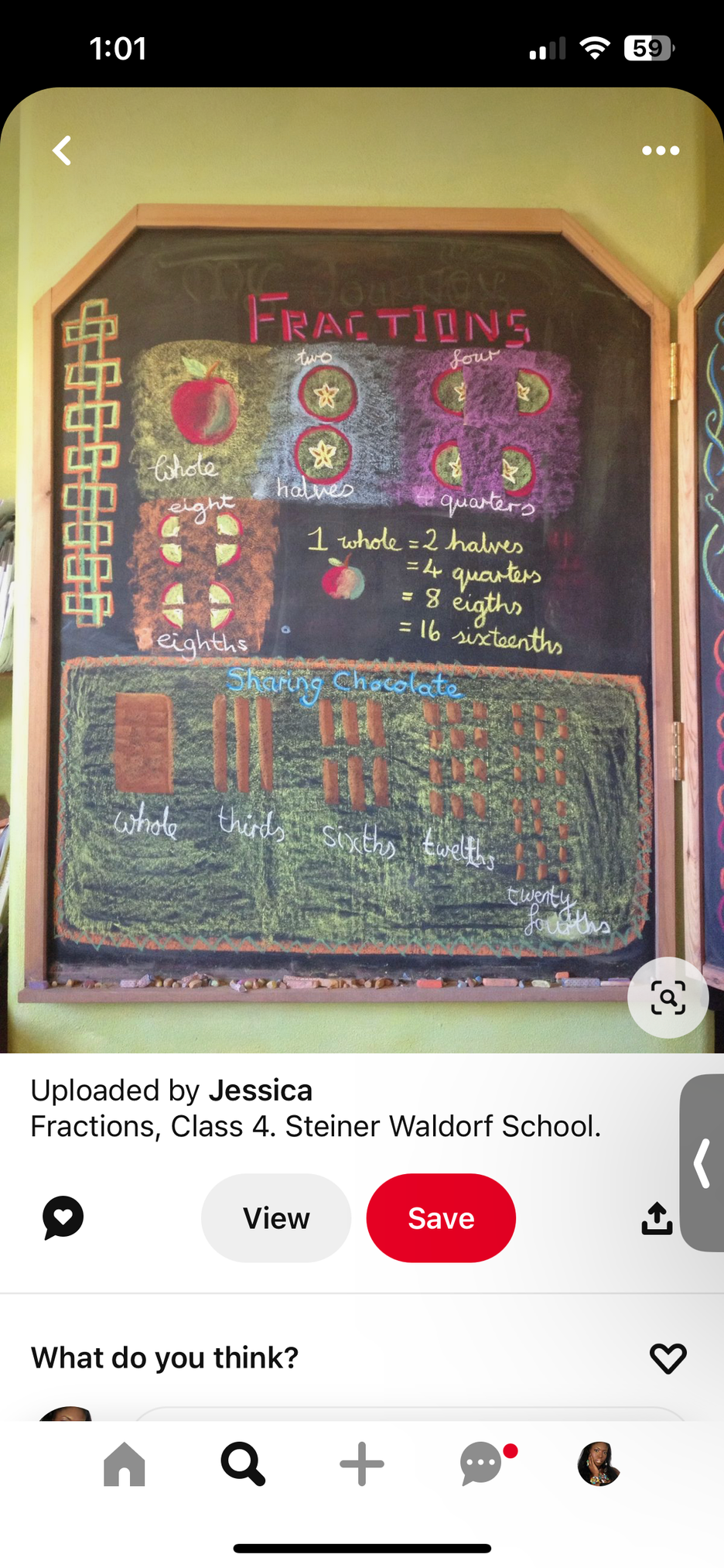Start a visual search on this pin
This screenshot has width=724, height=1568.
click(668, 998)
